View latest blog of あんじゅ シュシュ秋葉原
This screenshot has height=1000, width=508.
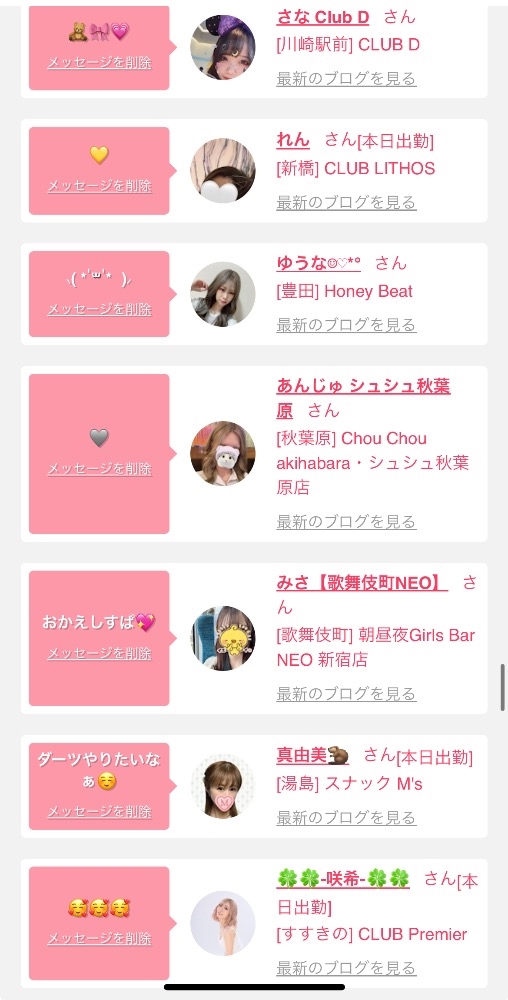[x=346, y=522]
